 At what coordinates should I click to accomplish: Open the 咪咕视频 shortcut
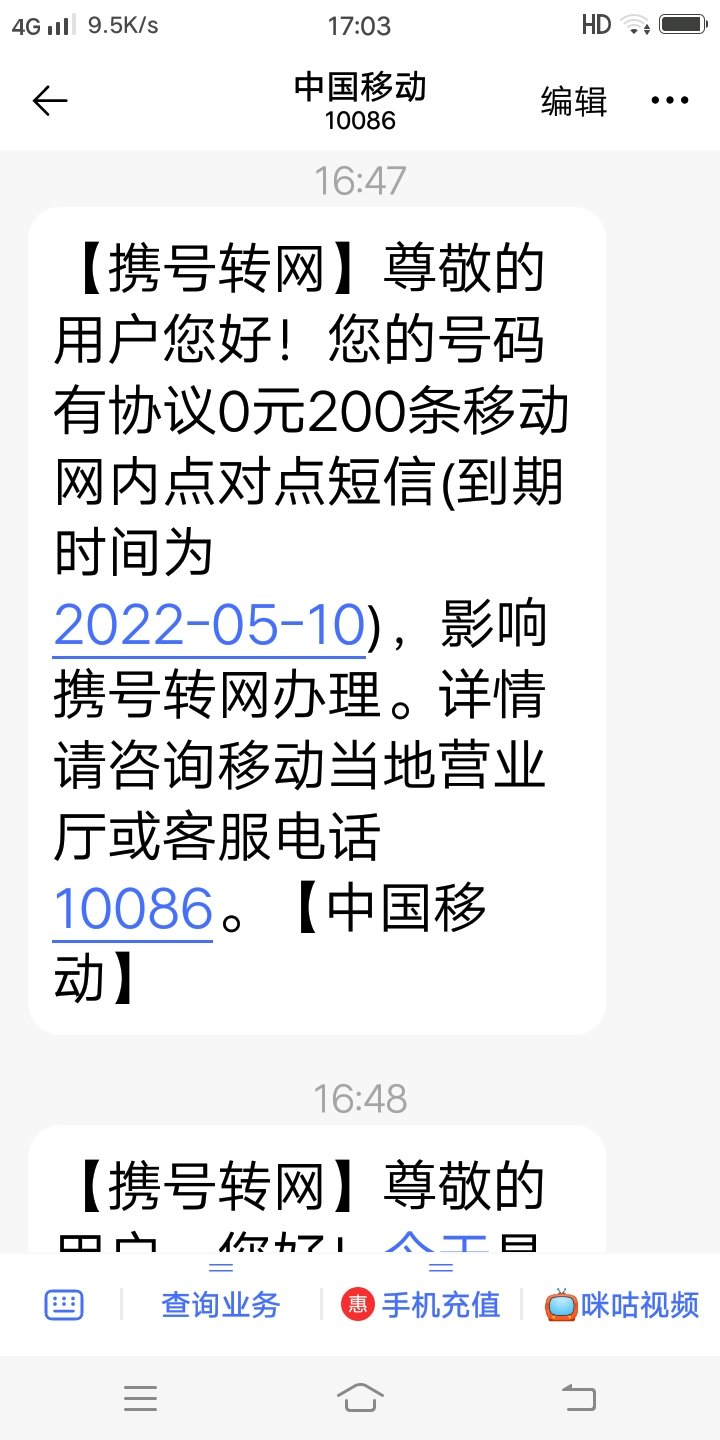pyautogui.click(x=621, y=1304)
